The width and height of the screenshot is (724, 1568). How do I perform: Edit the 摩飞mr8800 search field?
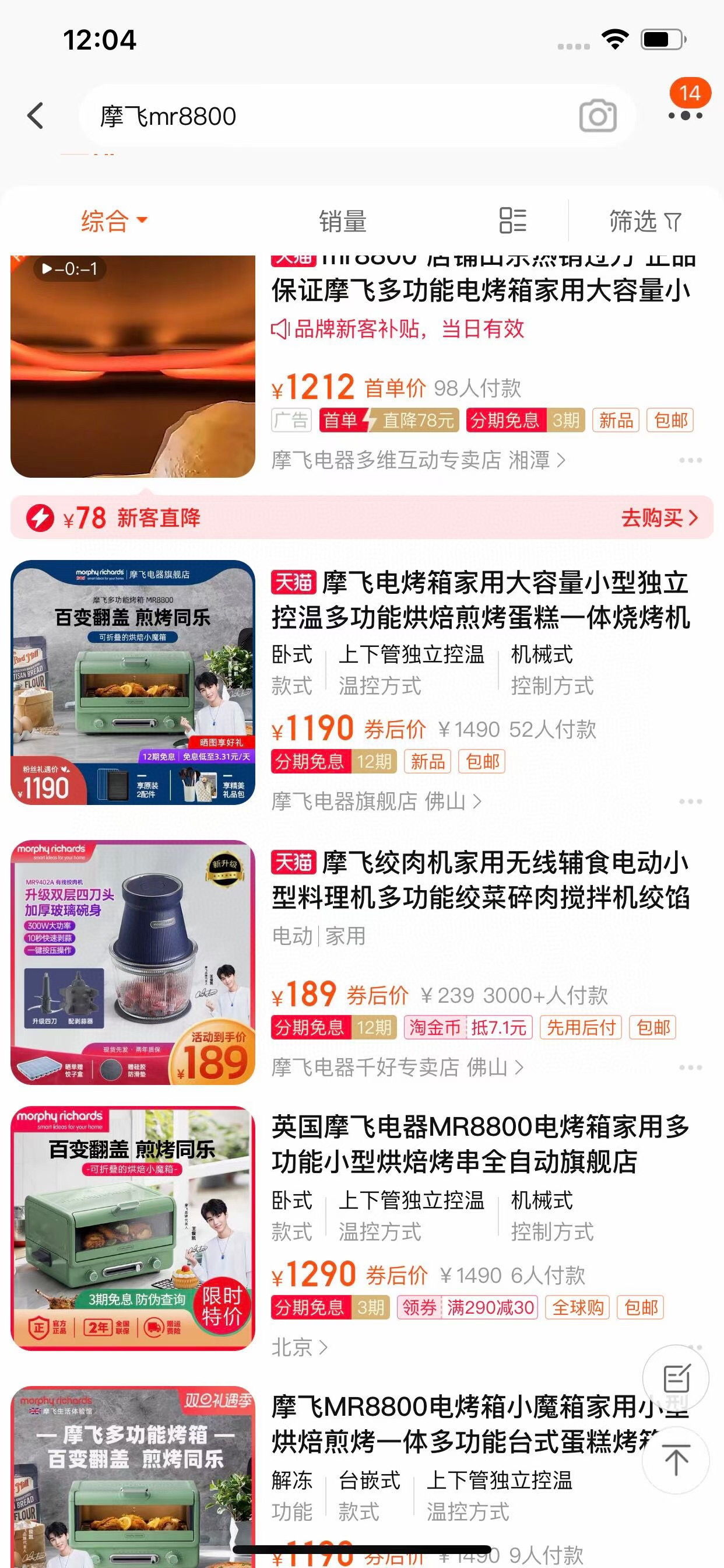coord(329,116)
